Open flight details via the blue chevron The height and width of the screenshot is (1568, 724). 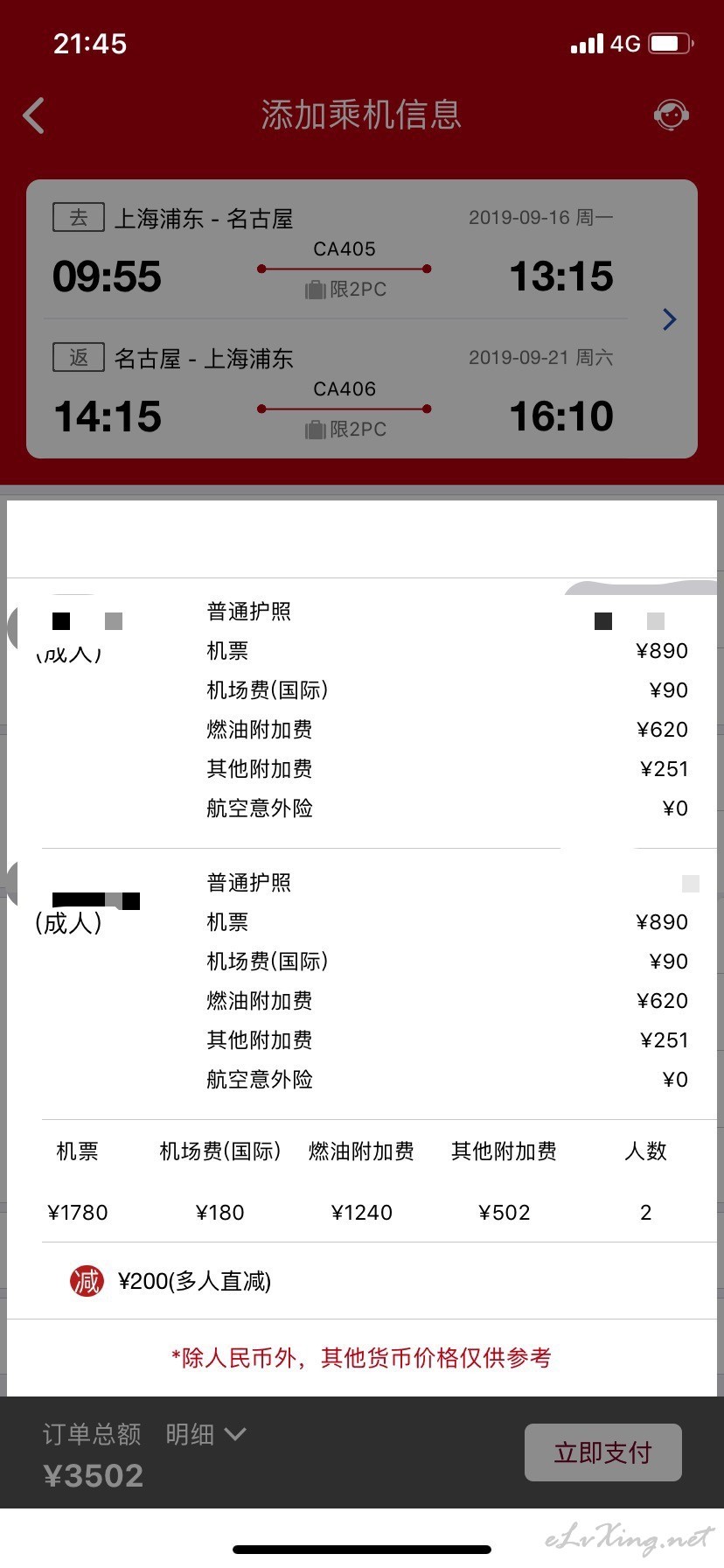(x=670, y=319)
